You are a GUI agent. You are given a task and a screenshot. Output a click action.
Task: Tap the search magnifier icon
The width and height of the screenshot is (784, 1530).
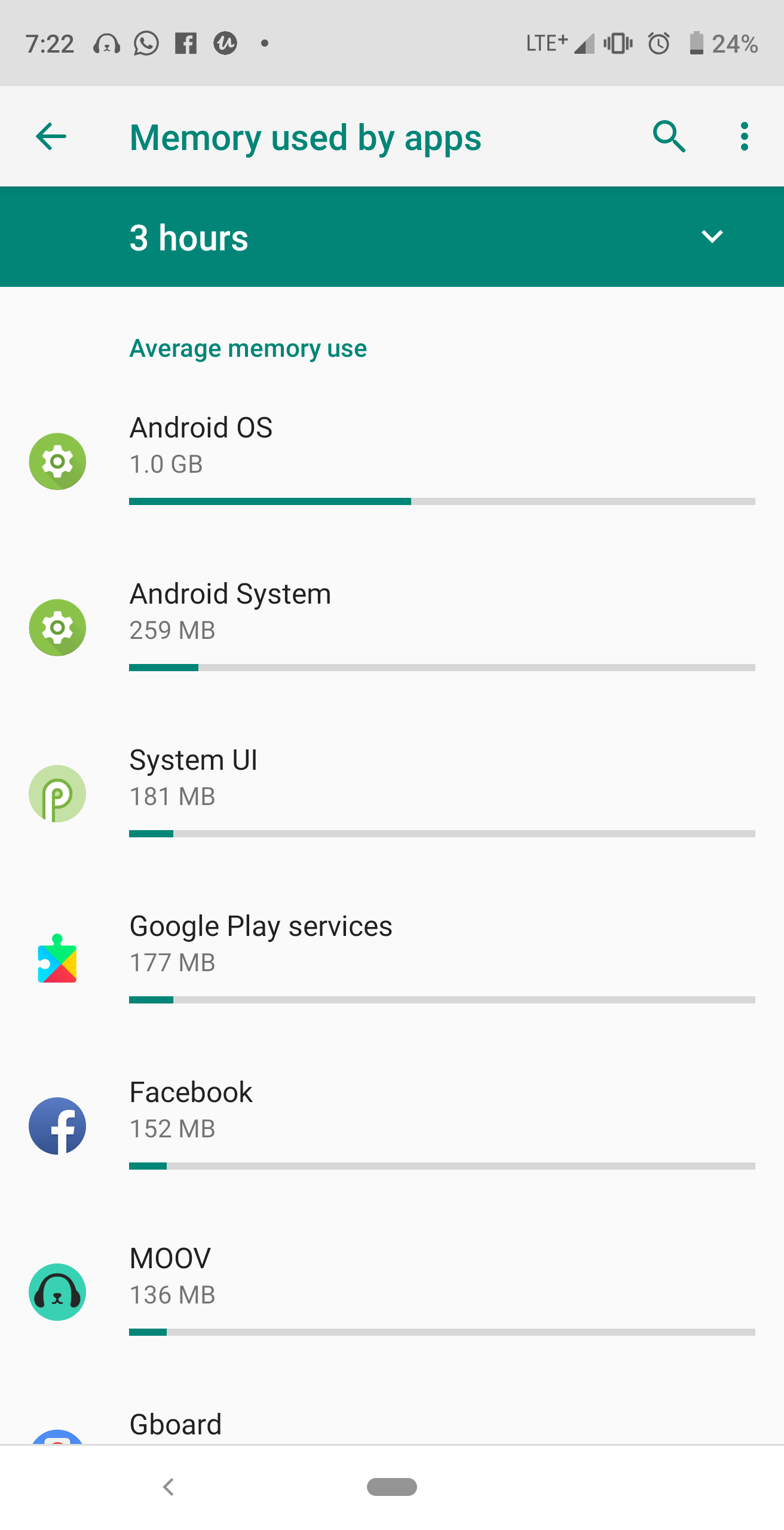coord(669,136)
